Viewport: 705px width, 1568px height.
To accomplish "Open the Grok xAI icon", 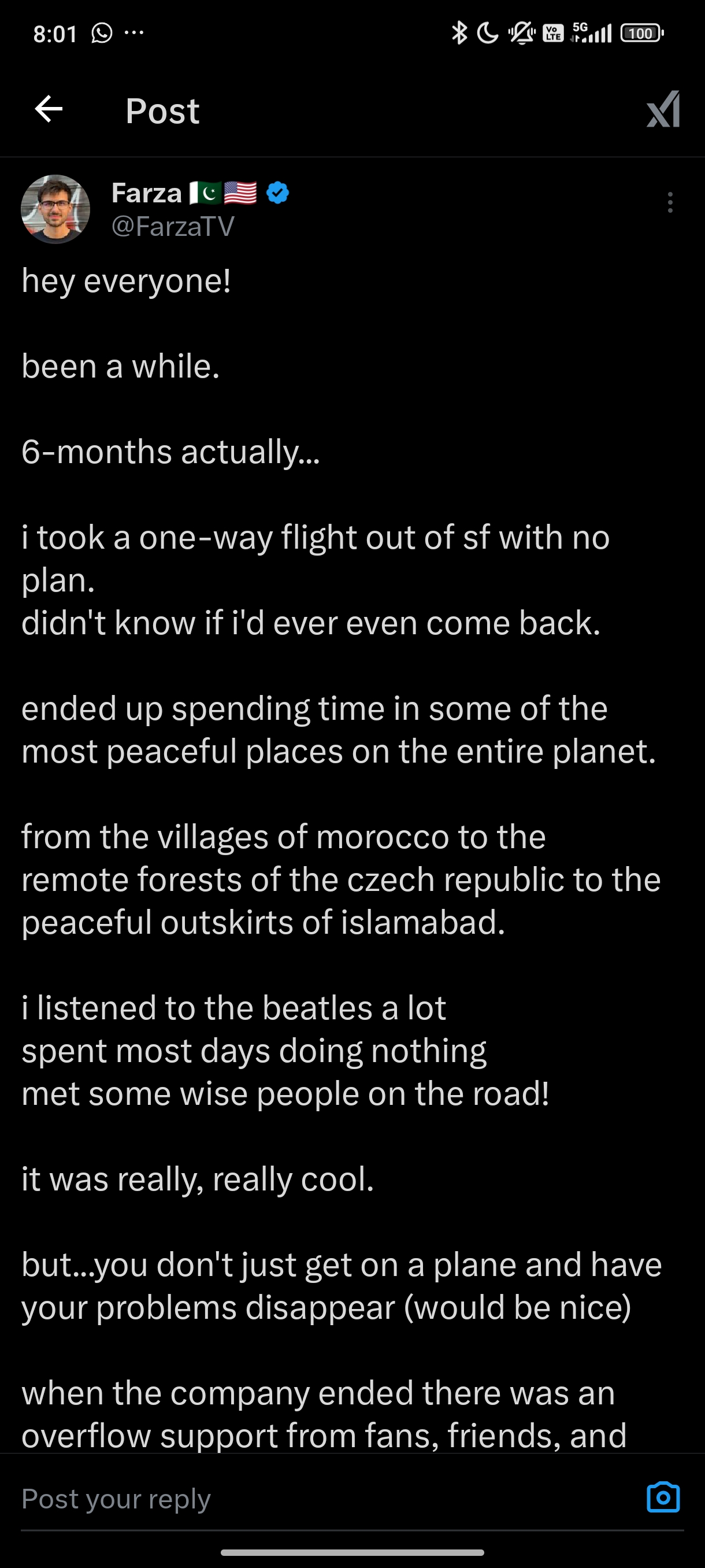I will [x=662, y=110].
